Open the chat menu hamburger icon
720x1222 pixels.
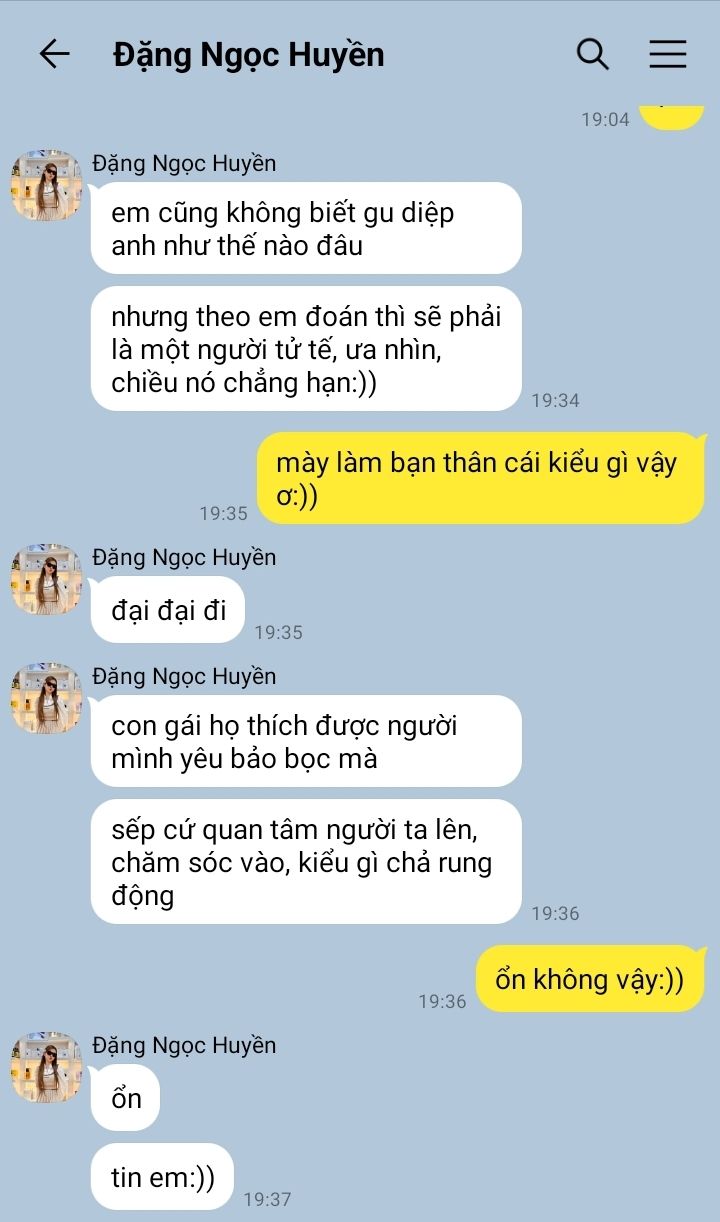[668, 54]
